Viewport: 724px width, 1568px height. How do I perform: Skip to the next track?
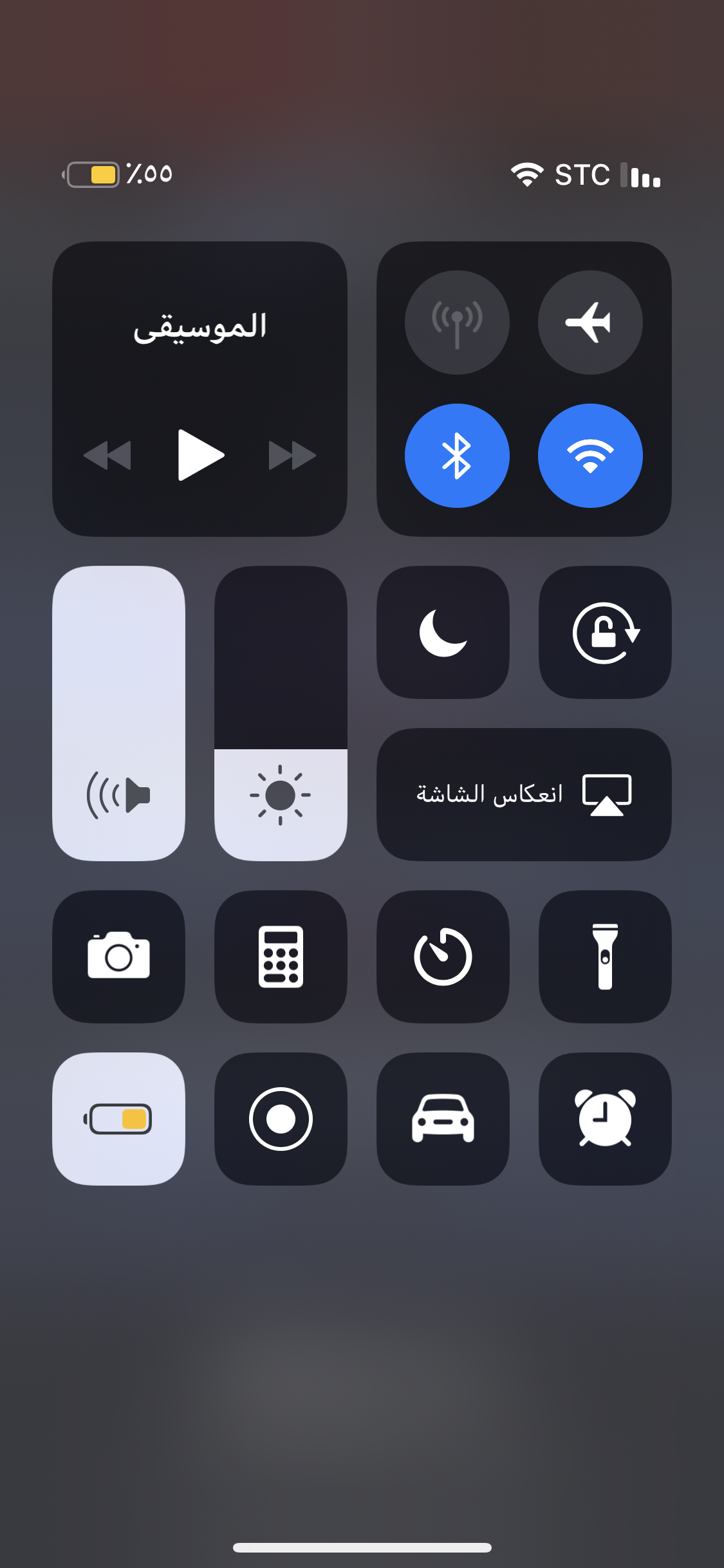[292, 455]
